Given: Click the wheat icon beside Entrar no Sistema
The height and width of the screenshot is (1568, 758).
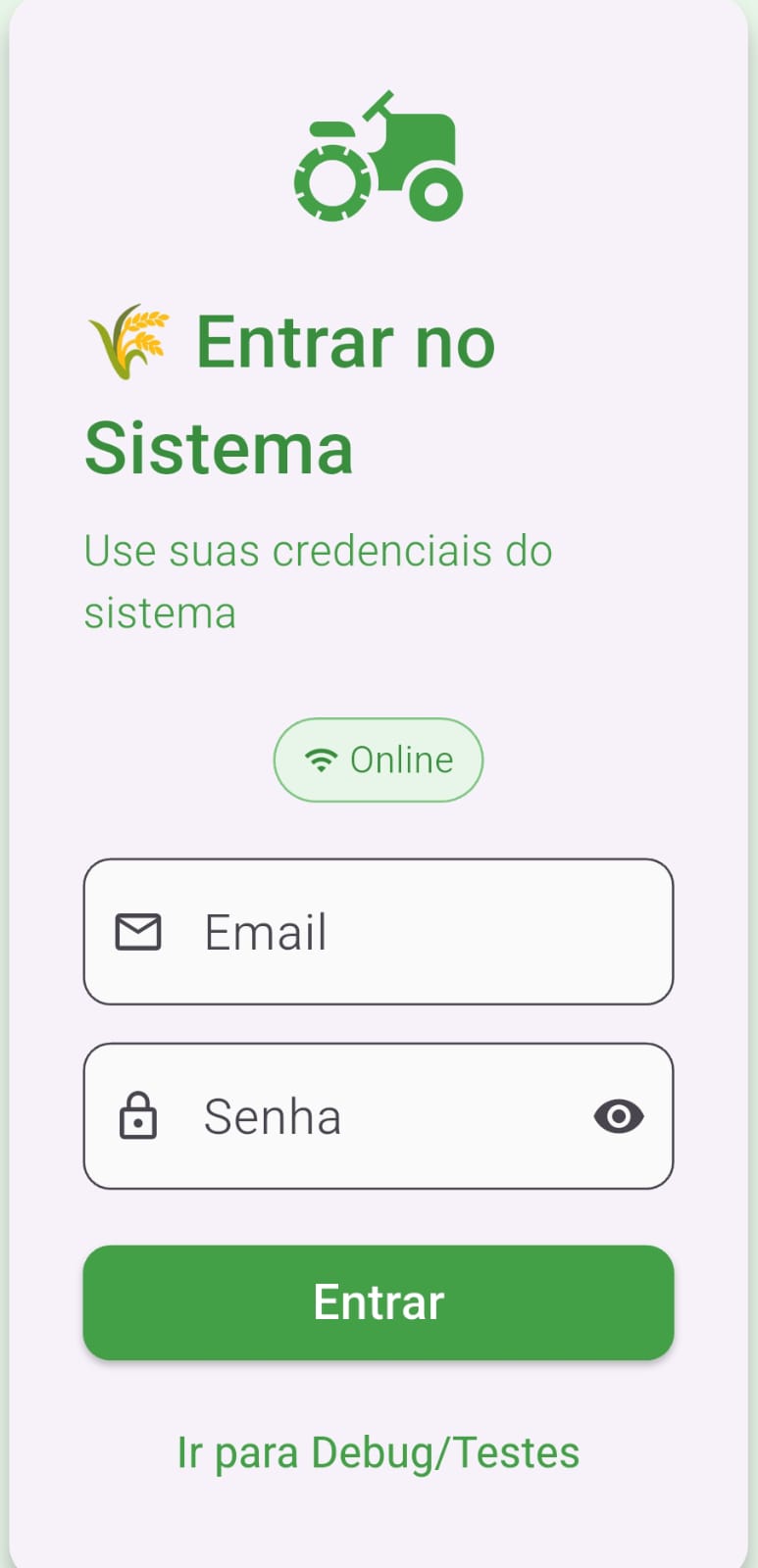Looking at the screenshot, I should [129, 341].
